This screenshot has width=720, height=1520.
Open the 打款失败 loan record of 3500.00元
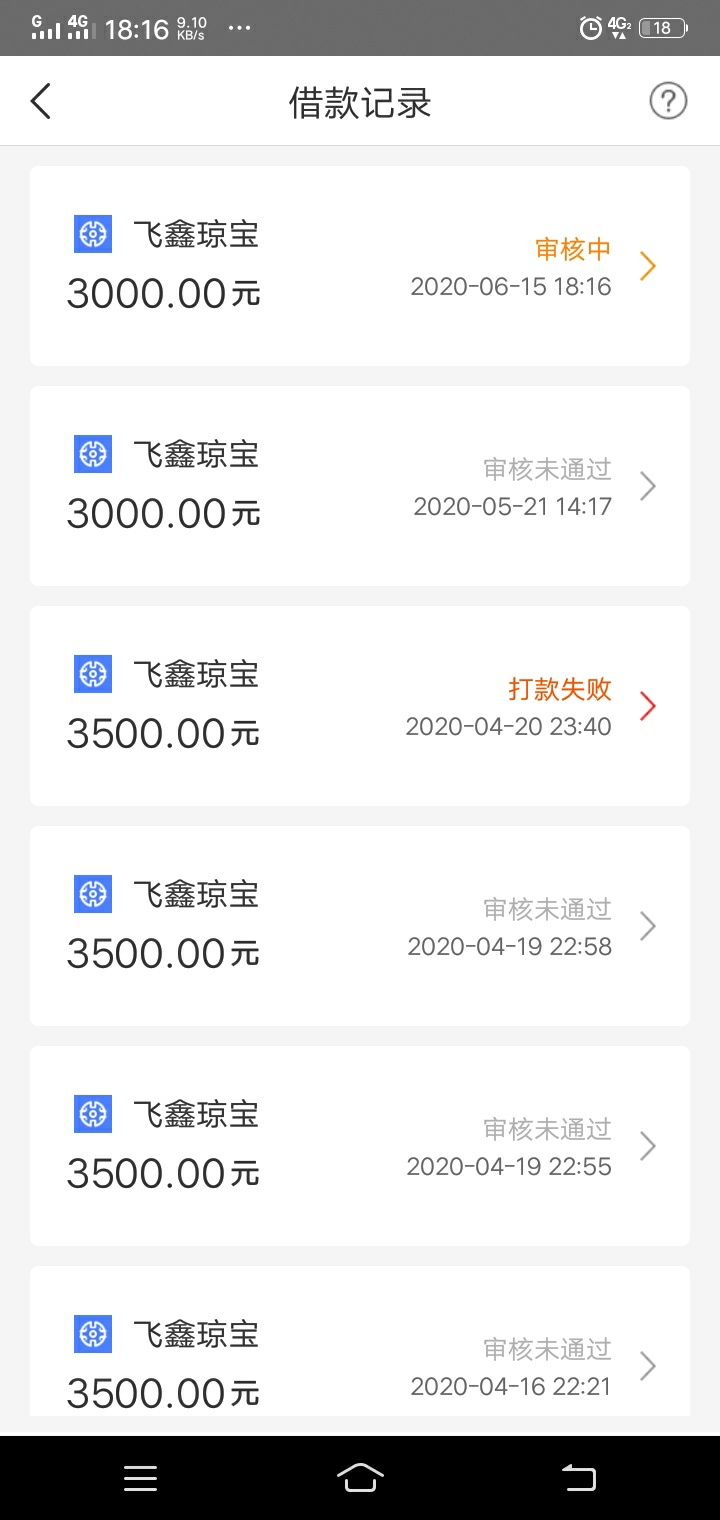point(360,706)
